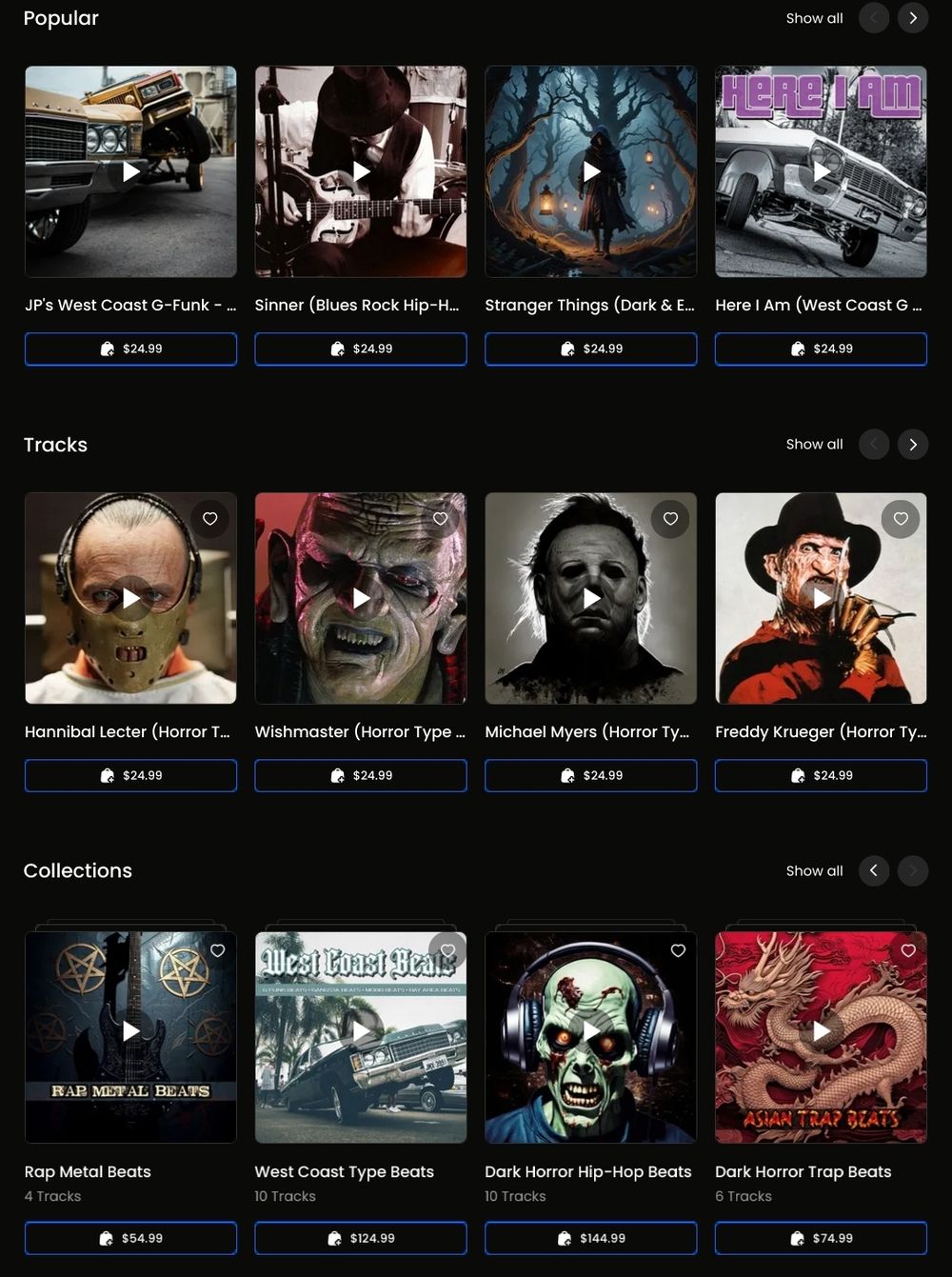Image resolution: width=952 pixels, height=1277 pixels.
Task: Buy Stranger Things beat for $24.99
Action: (590, 349)
